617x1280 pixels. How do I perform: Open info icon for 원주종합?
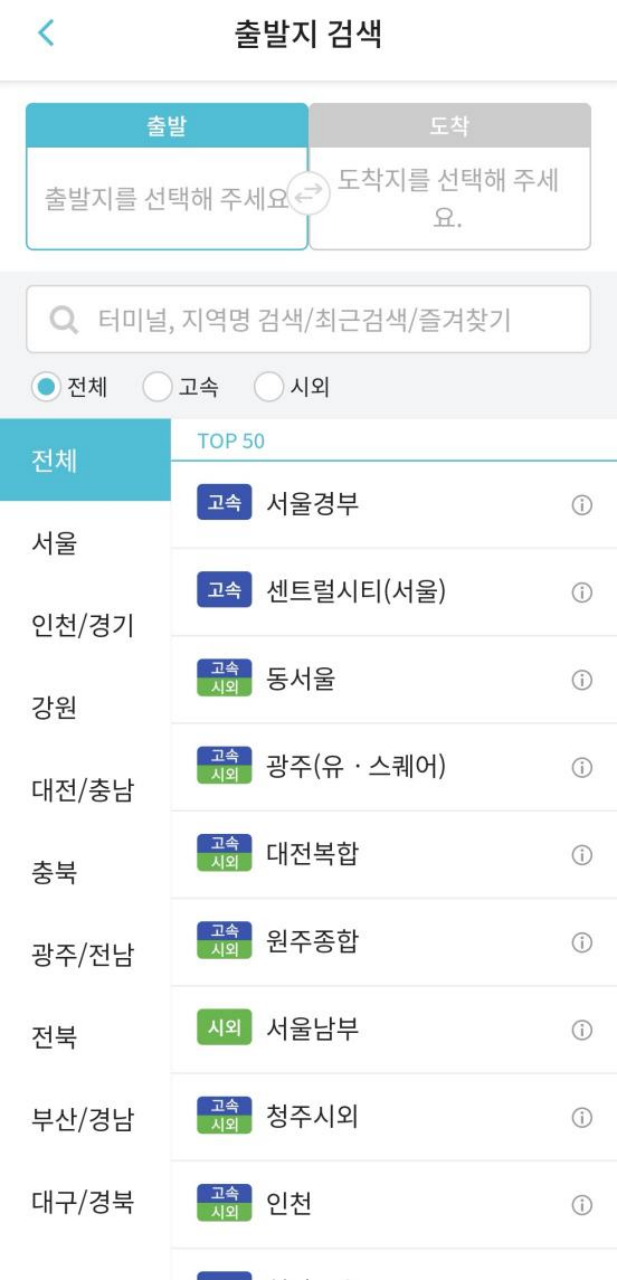click(582, 942)
